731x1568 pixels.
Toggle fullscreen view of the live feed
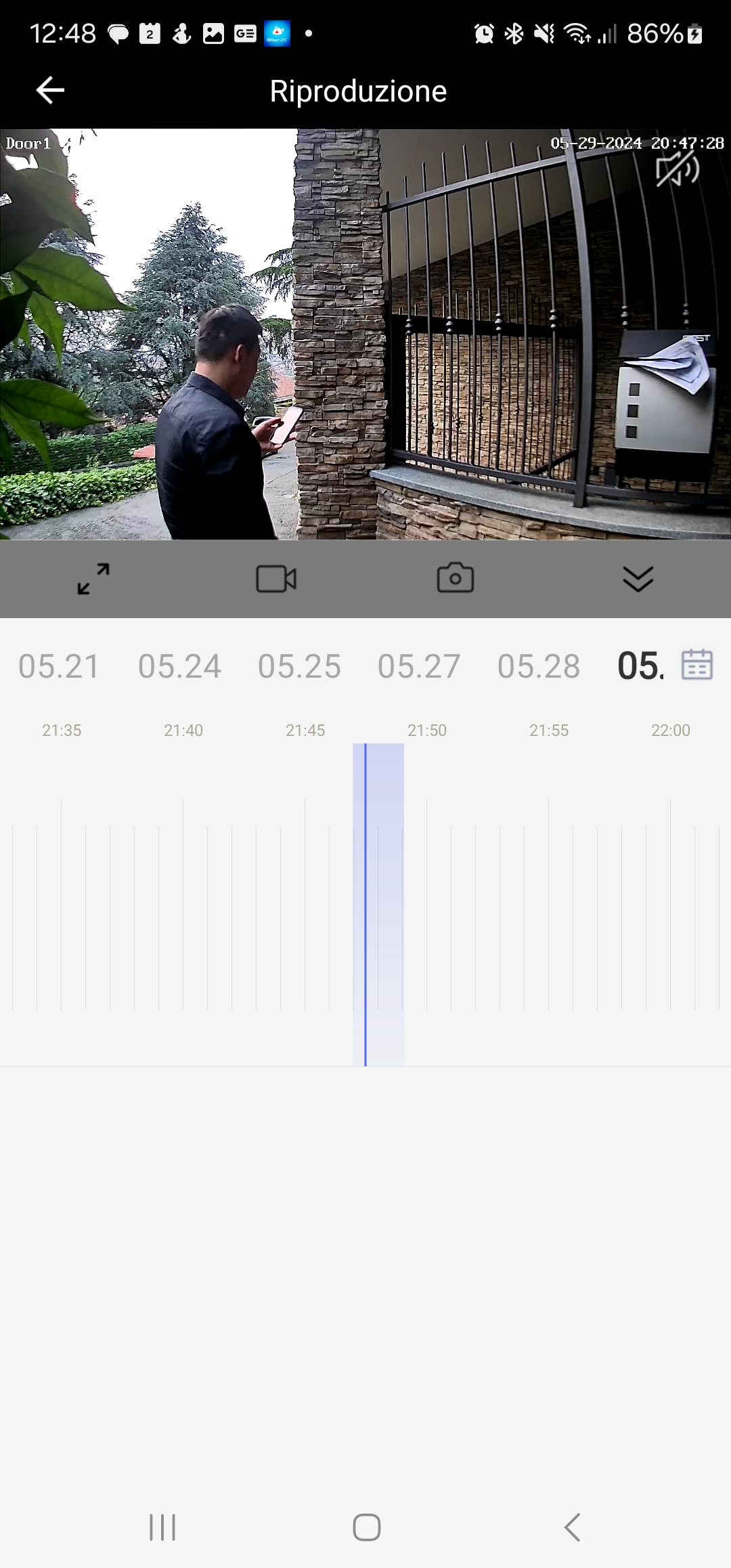[93, 579]
